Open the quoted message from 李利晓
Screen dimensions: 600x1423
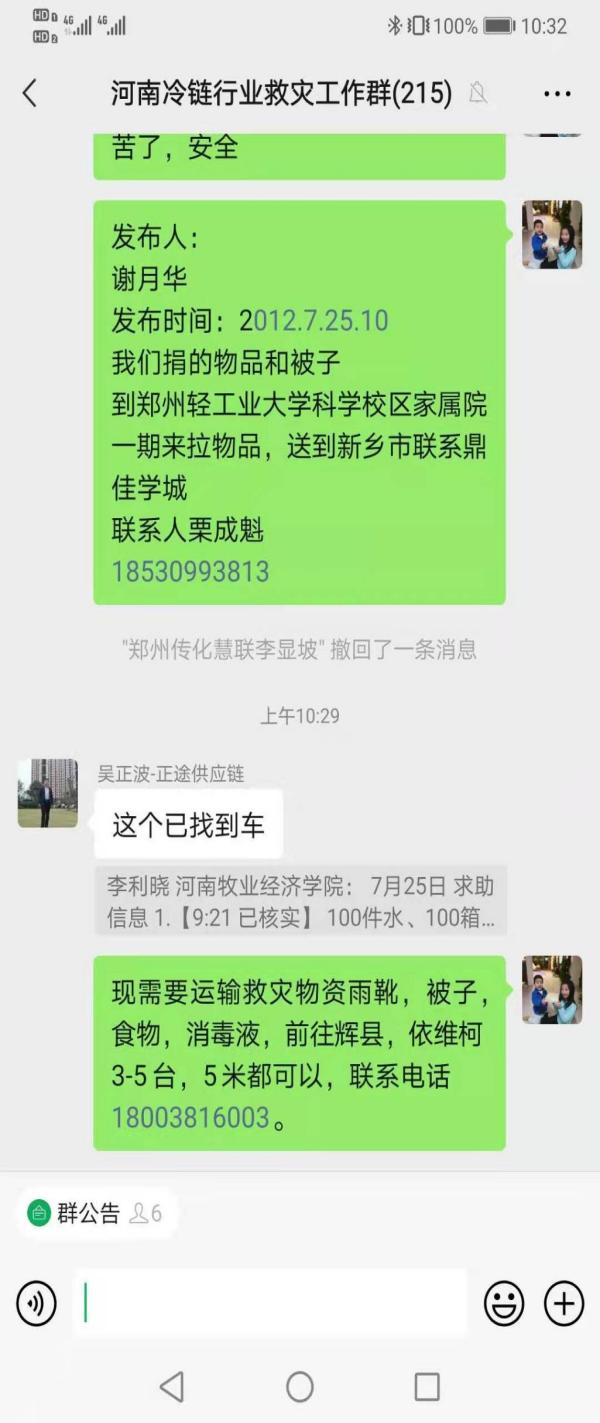[300, 901]
